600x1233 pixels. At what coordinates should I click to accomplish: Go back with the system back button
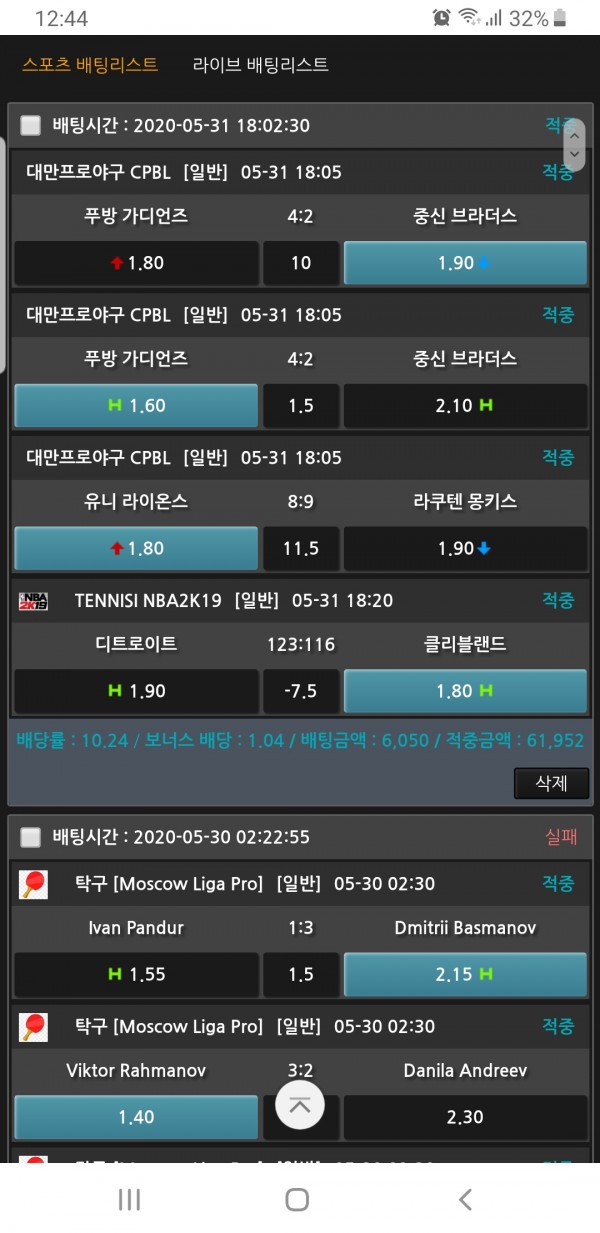coord(465,1199)
